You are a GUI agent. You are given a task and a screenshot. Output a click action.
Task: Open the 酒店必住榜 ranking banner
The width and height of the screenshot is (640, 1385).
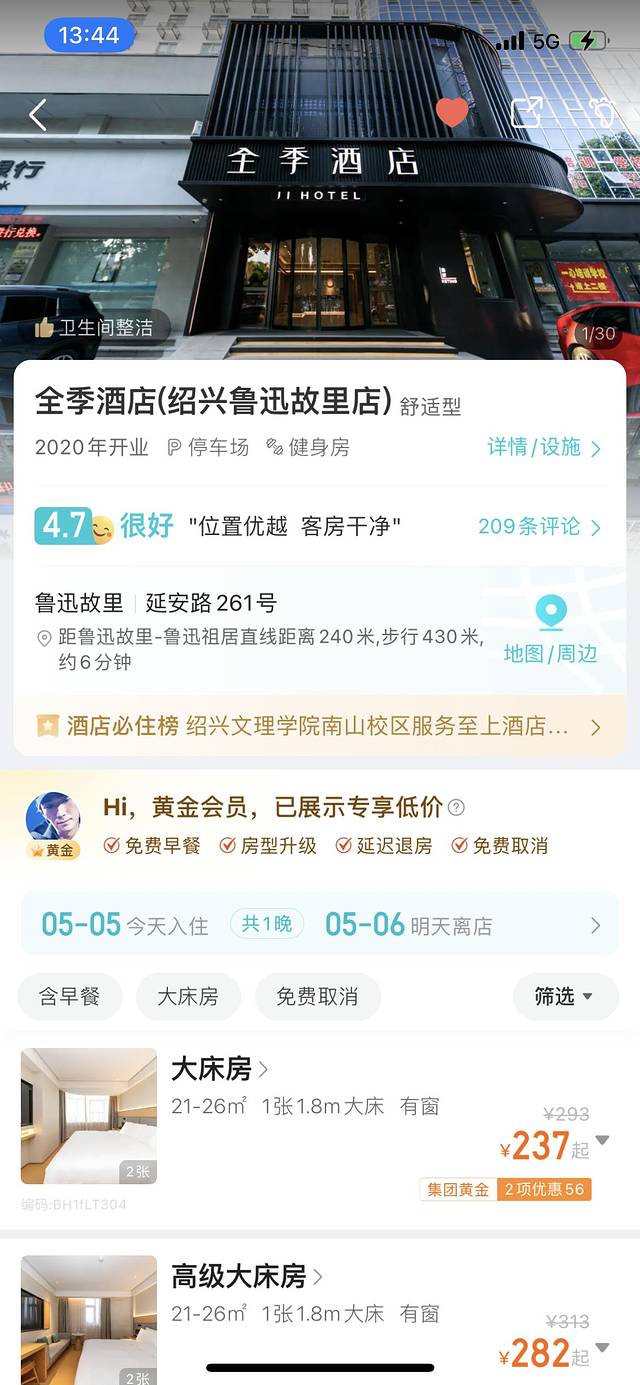[320, 726]
